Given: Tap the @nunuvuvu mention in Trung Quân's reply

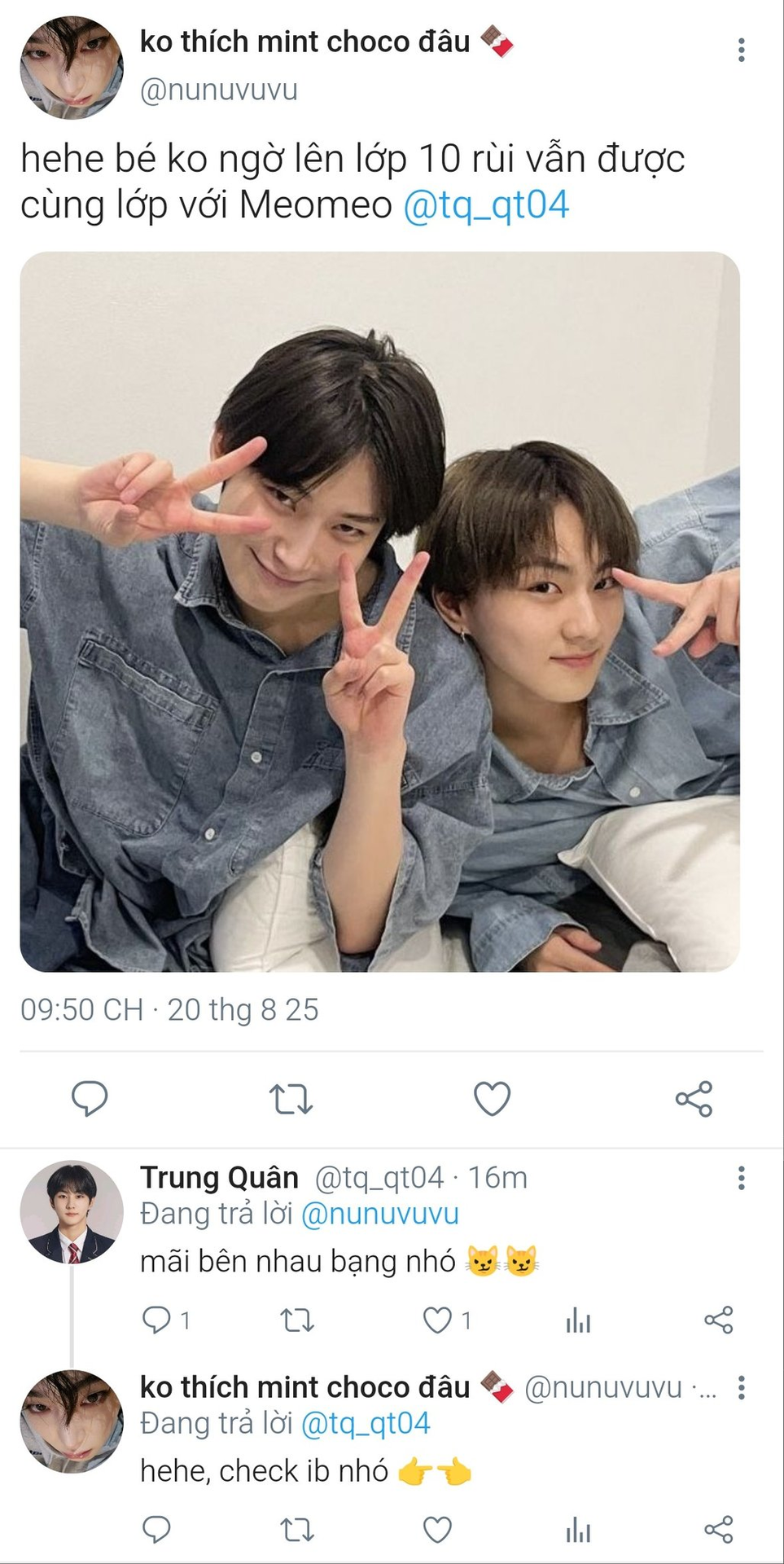Looking at the screenshot, I should (379, 1214).
